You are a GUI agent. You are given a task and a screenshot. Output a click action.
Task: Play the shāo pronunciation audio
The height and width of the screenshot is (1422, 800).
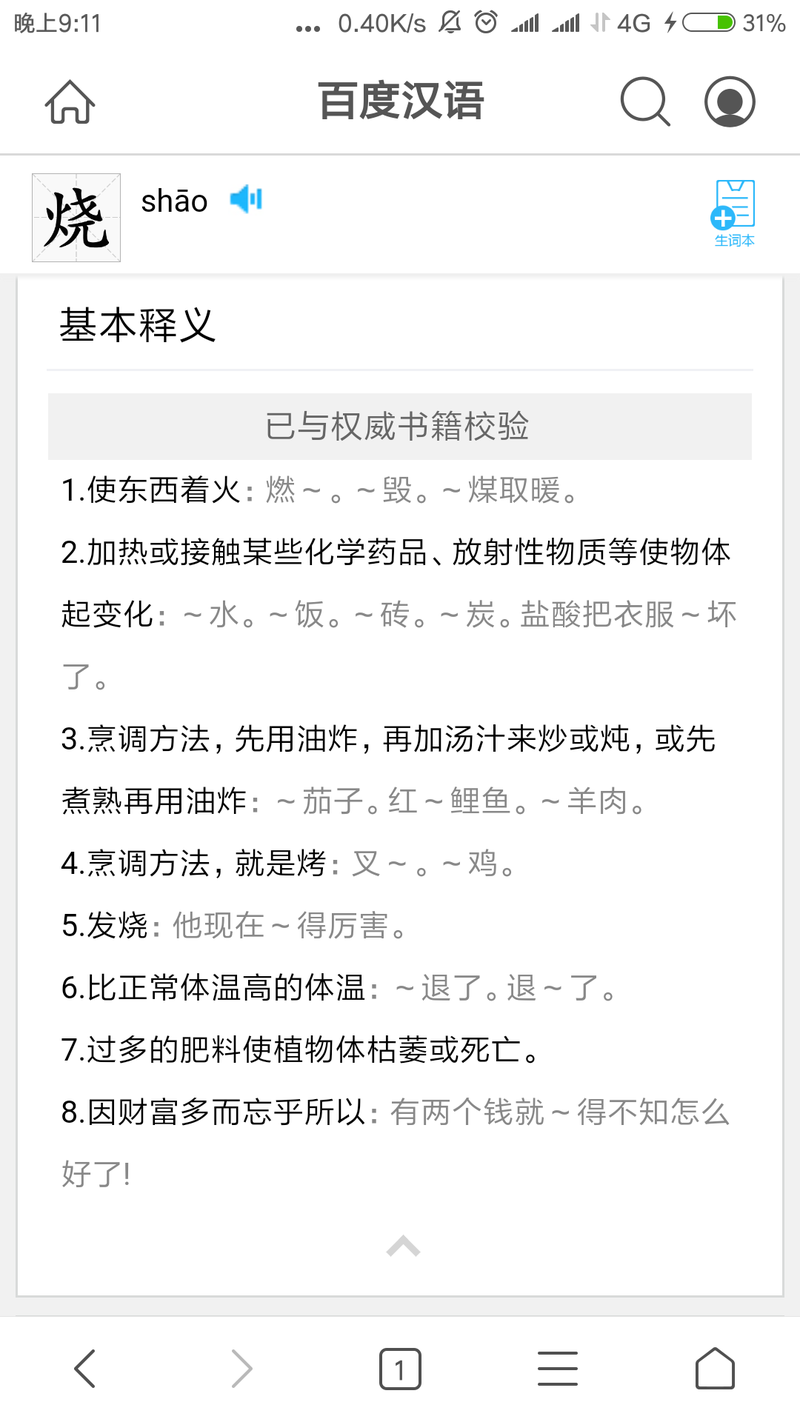246,200
